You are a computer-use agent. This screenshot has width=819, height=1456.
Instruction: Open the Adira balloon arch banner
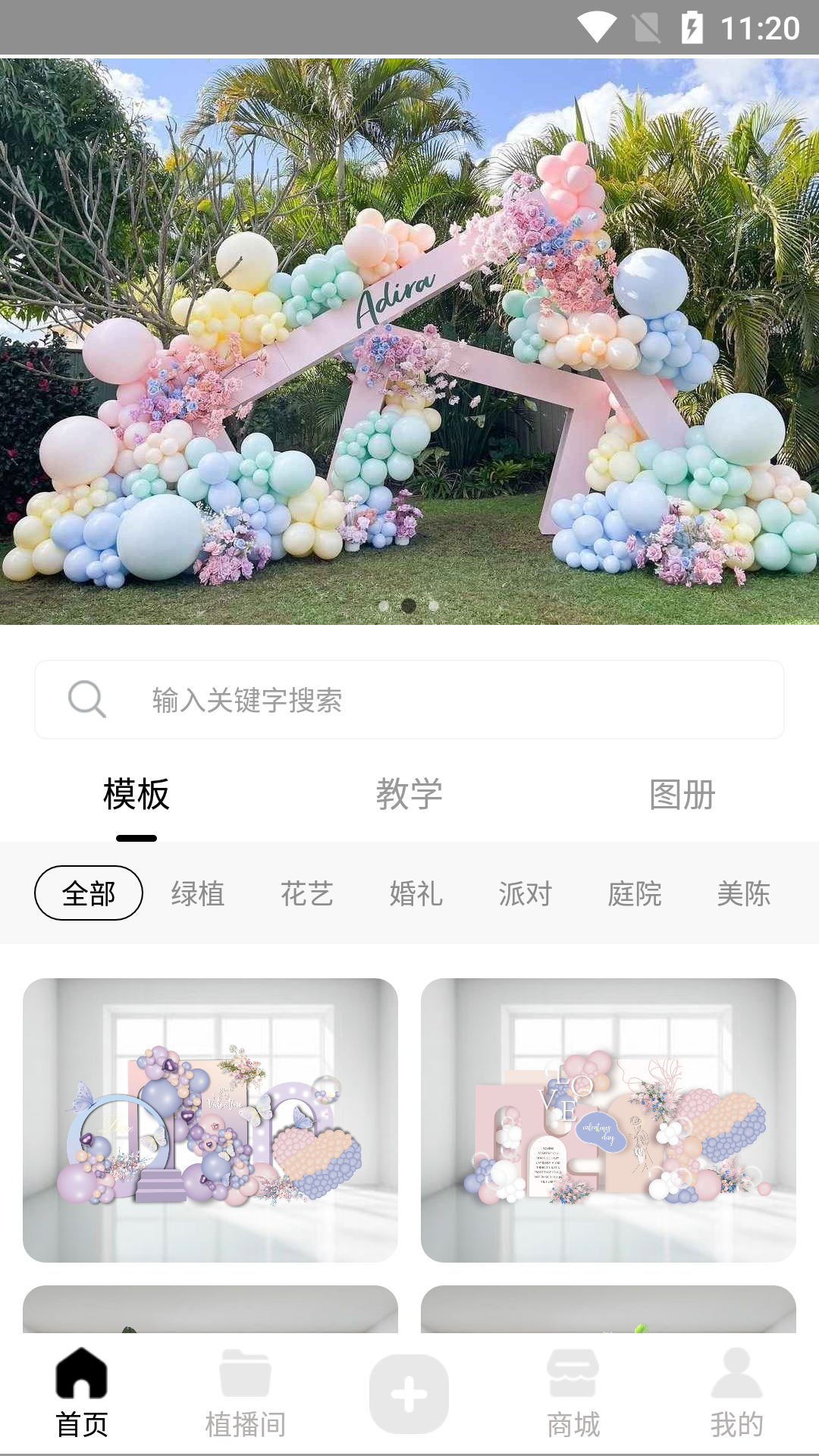click(x=409, y=341)
